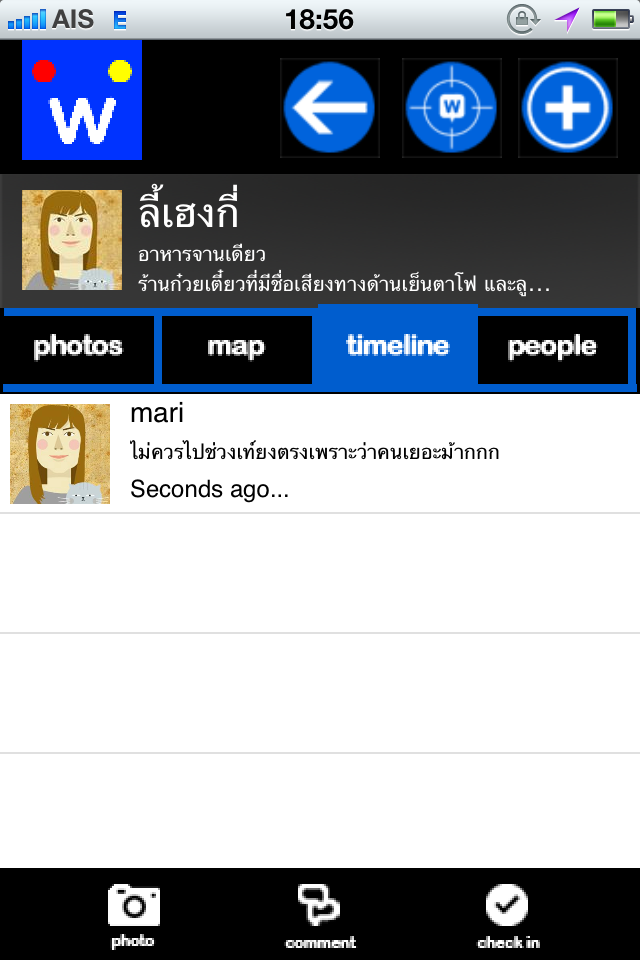Select the timeline tab
This screenshot has height=960, width=640.
397,346
